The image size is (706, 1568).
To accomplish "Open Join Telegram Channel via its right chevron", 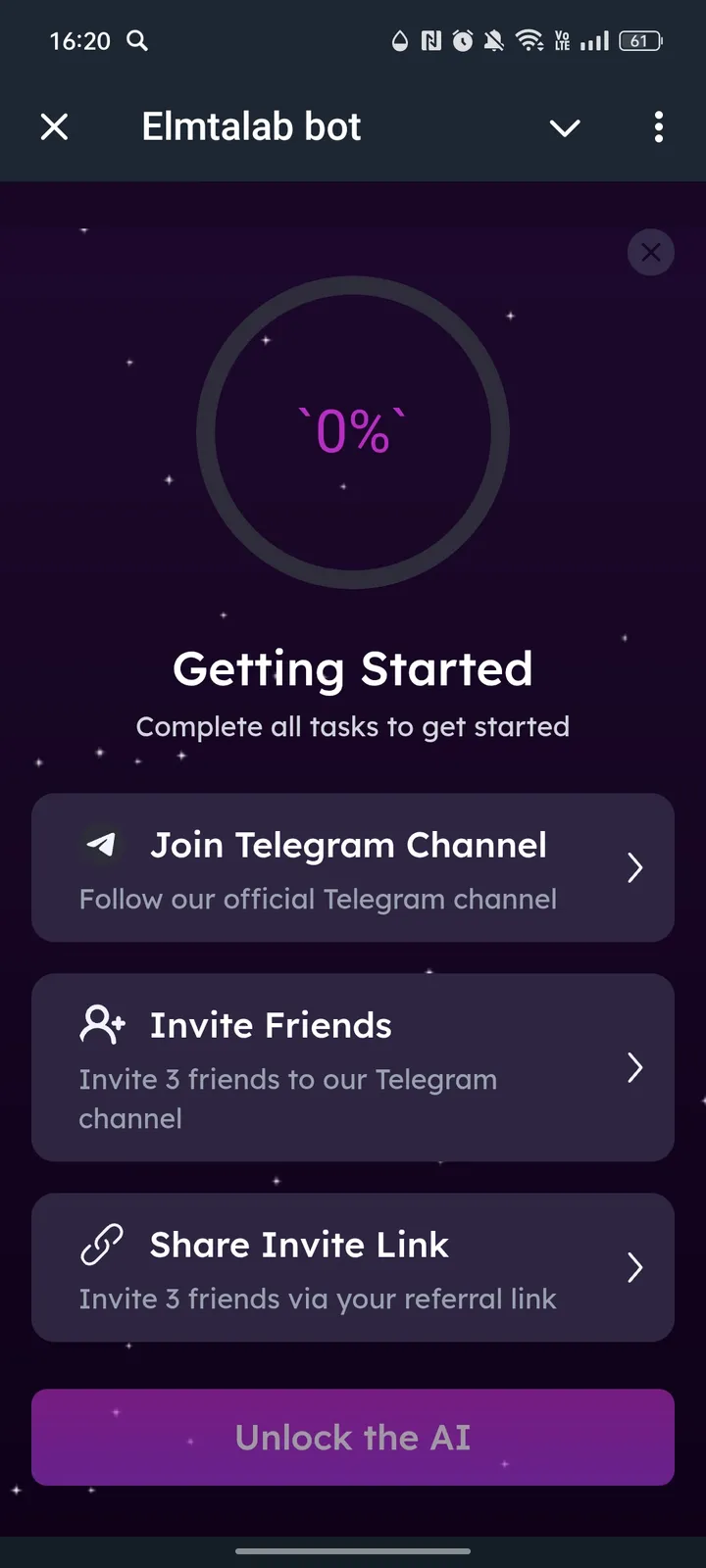I will 635,868.
